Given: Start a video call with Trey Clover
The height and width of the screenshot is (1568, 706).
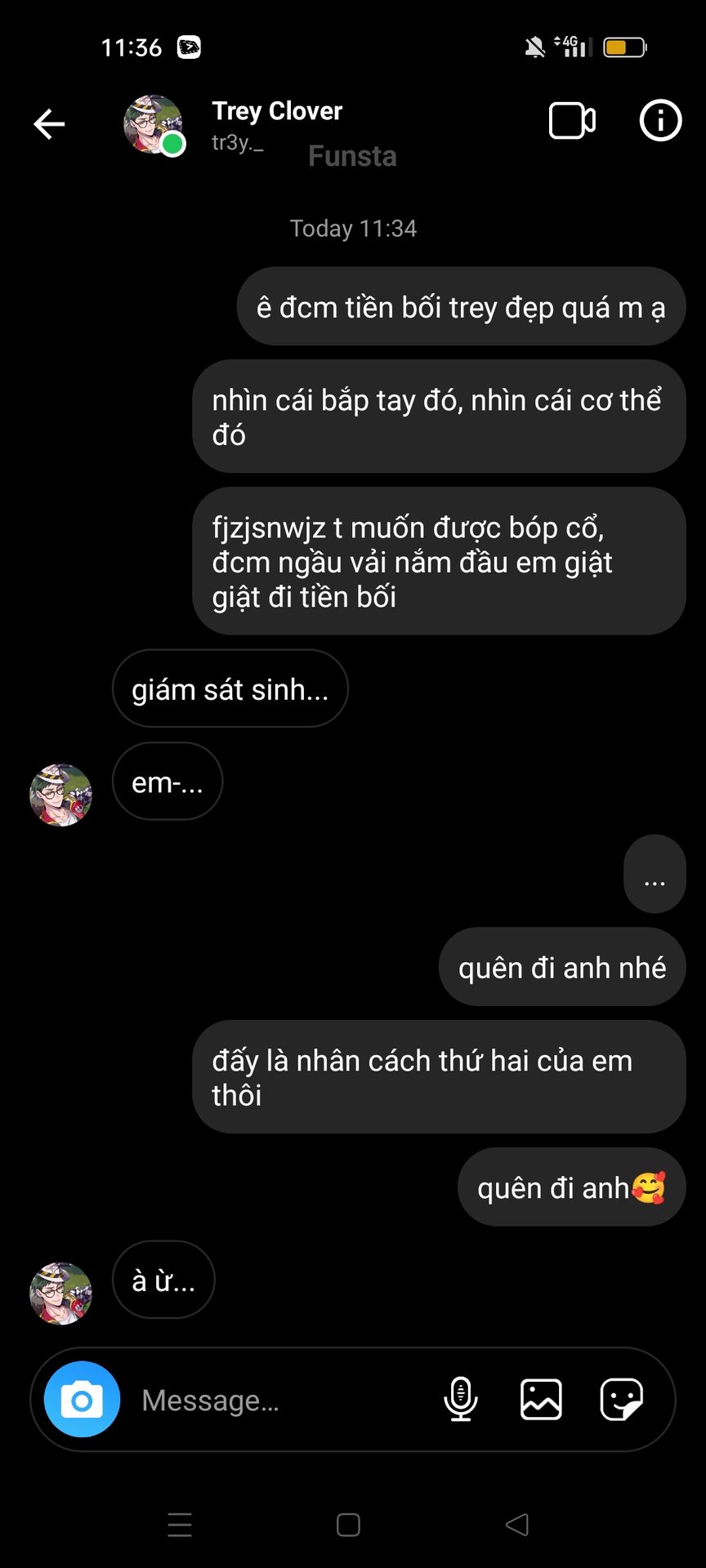Looking at the screenshot, I should click(572, 122).
